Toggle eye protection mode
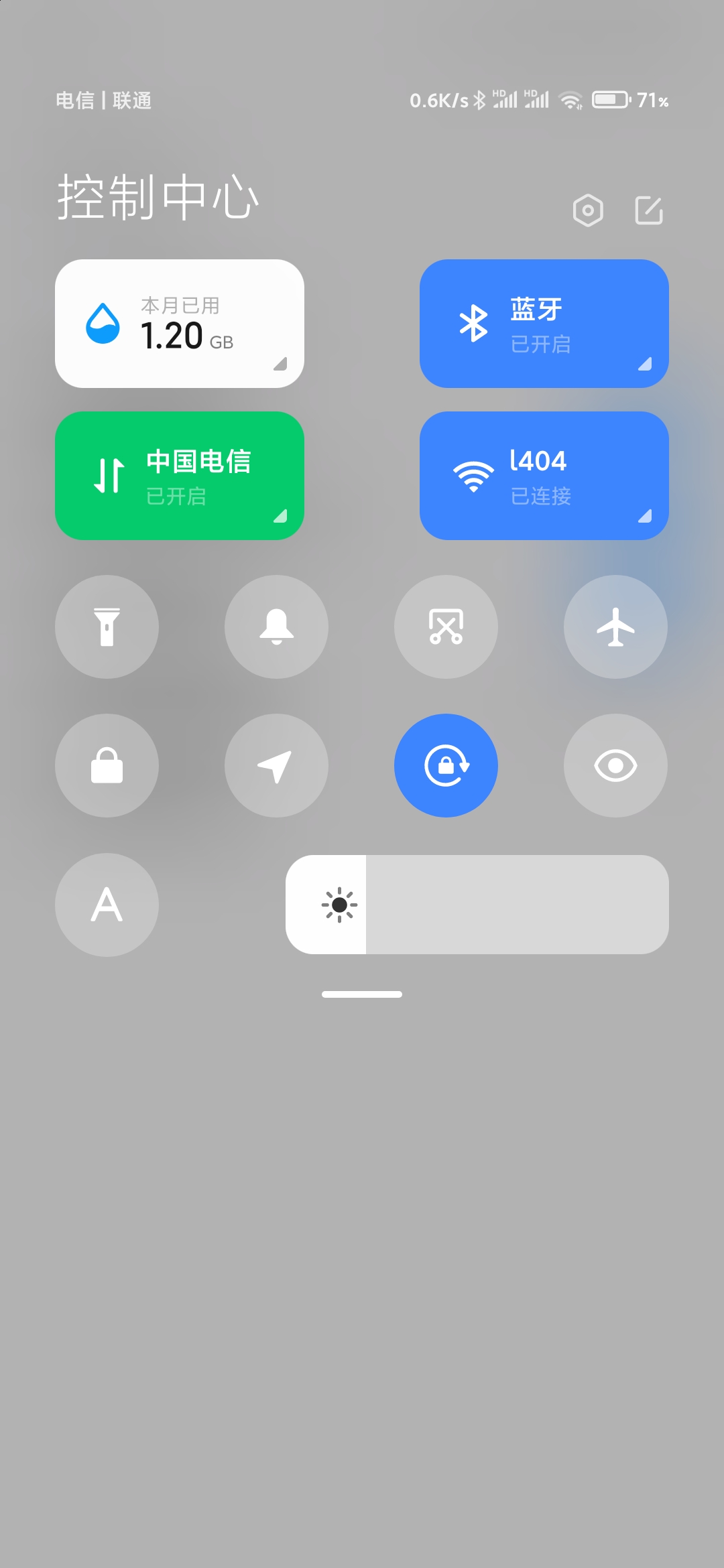The height and width of the screenshot is (1568, 724). 615,765
